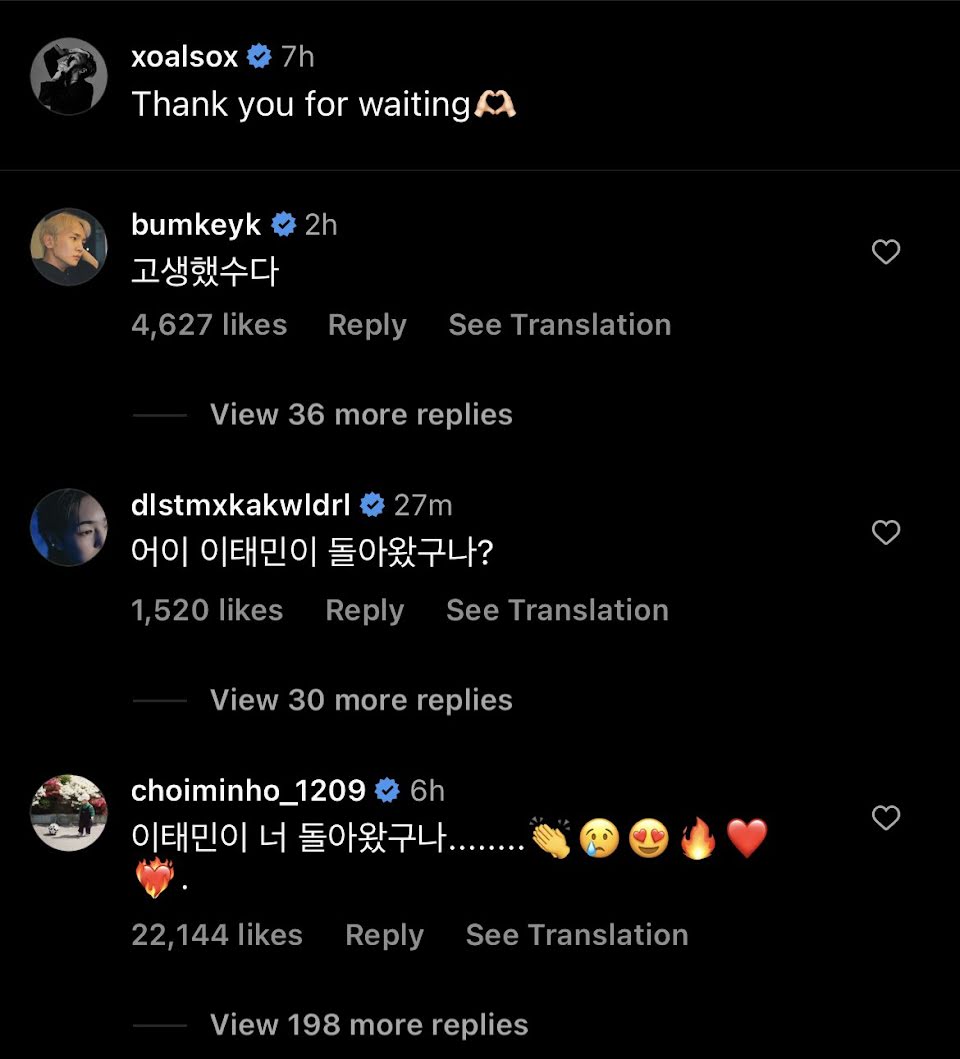Open xoalsox's profile picture

click(x=68, y=76)
